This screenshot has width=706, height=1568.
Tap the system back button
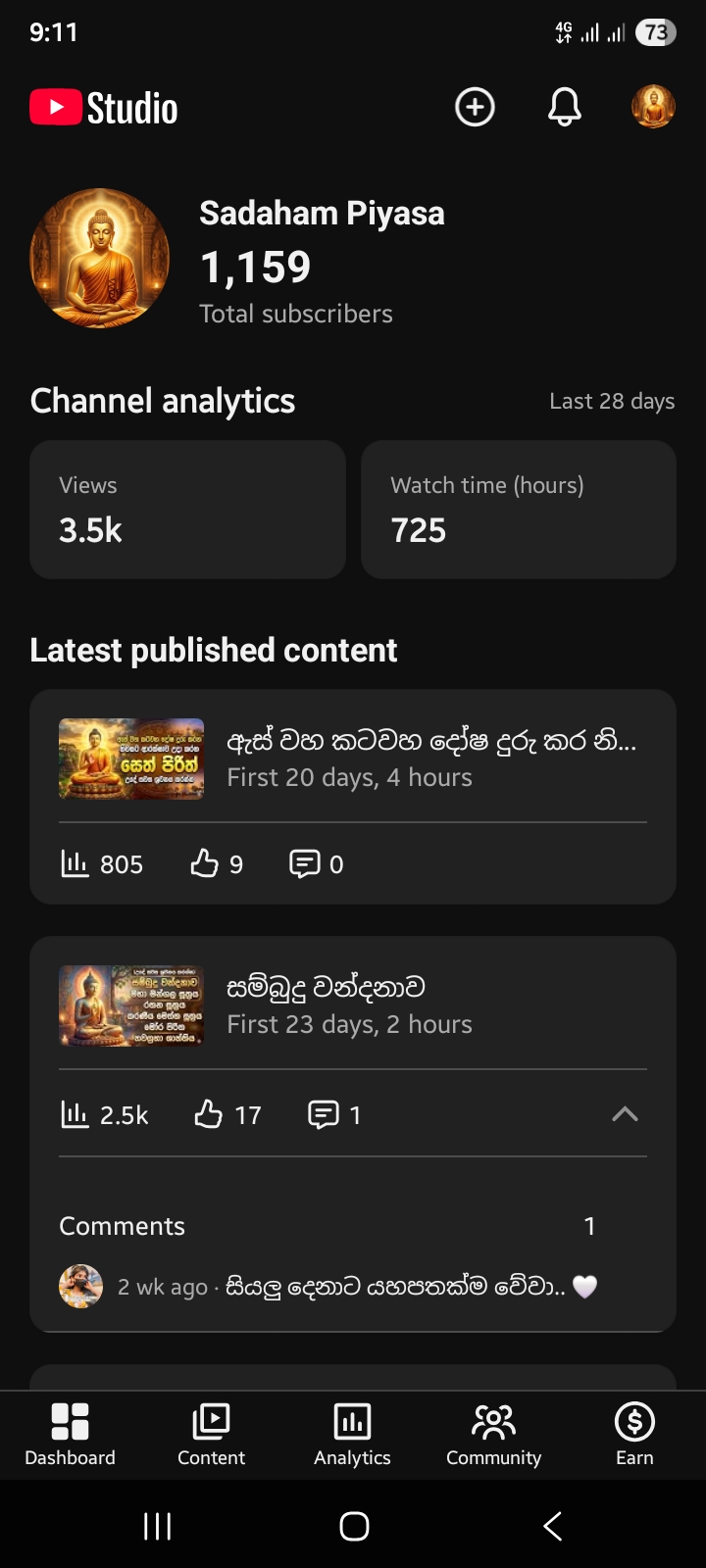click(553, 1526)
